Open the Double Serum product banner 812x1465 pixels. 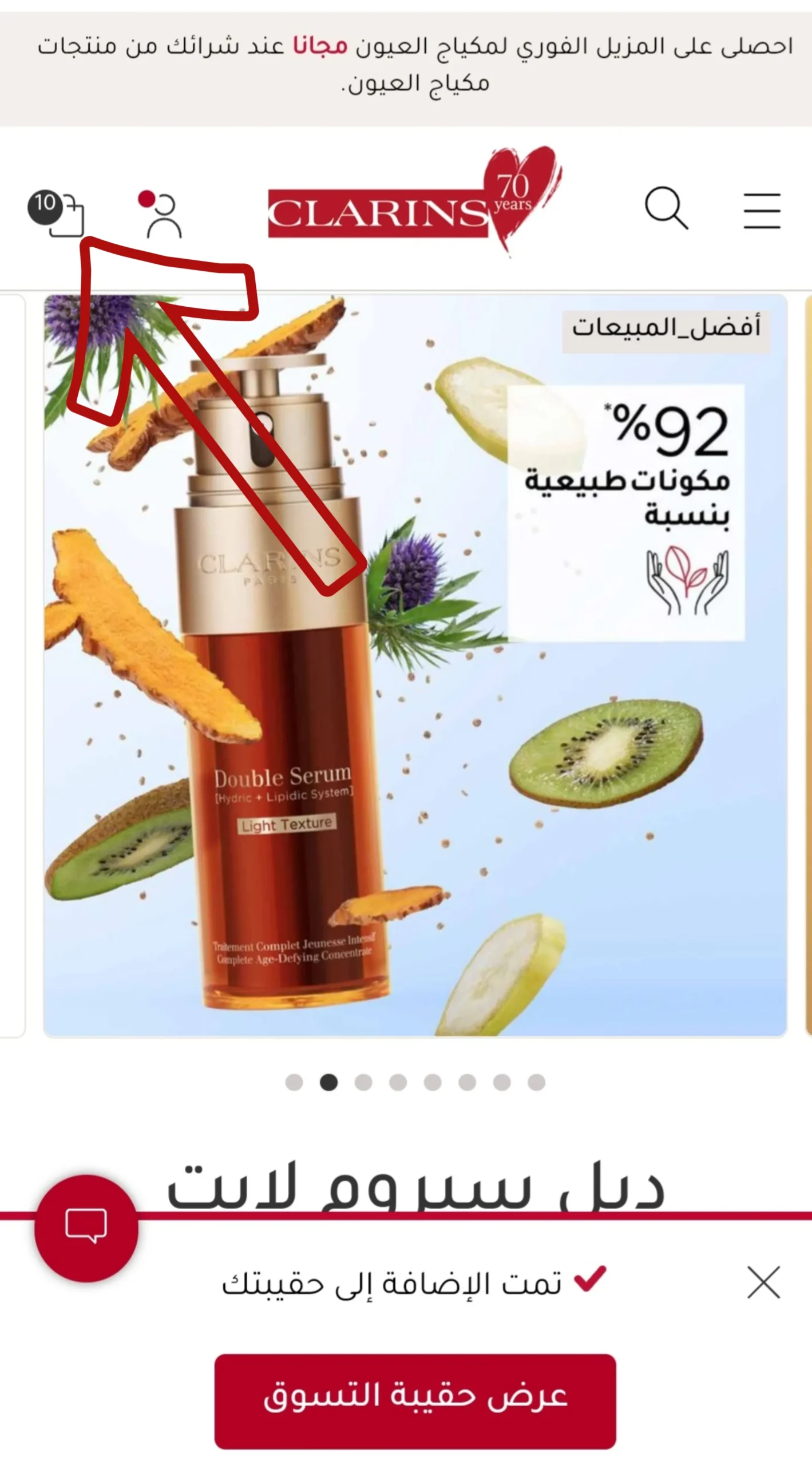pos(415,664)
